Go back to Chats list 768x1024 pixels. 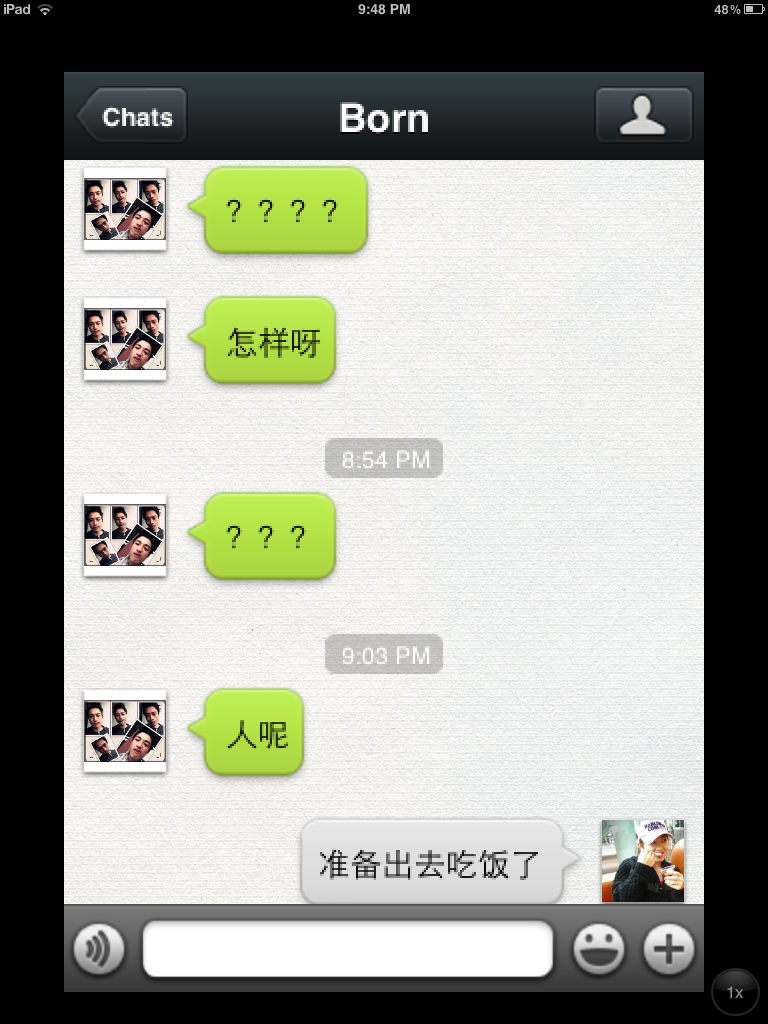tap(132, 117)
